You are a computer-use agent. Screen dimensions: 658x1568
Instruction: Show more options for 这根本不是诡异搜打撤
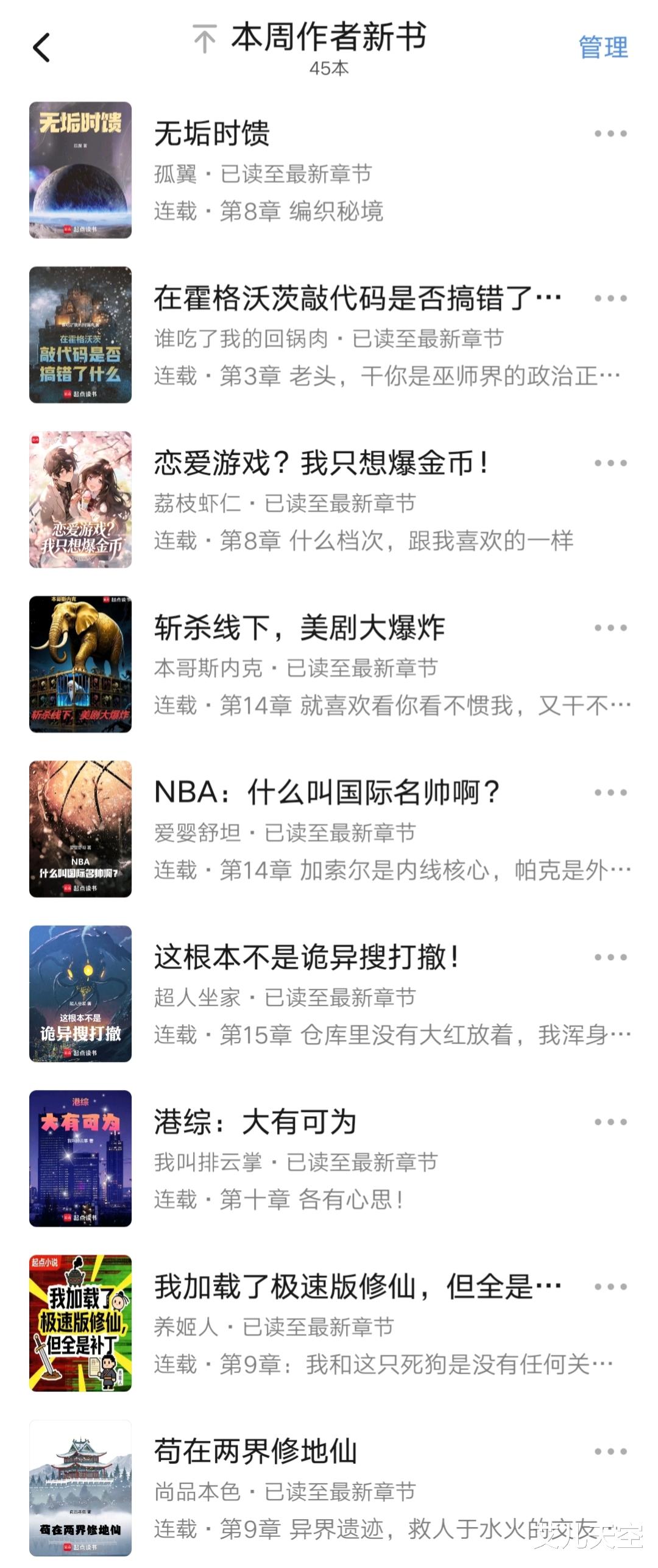point(610,957)
